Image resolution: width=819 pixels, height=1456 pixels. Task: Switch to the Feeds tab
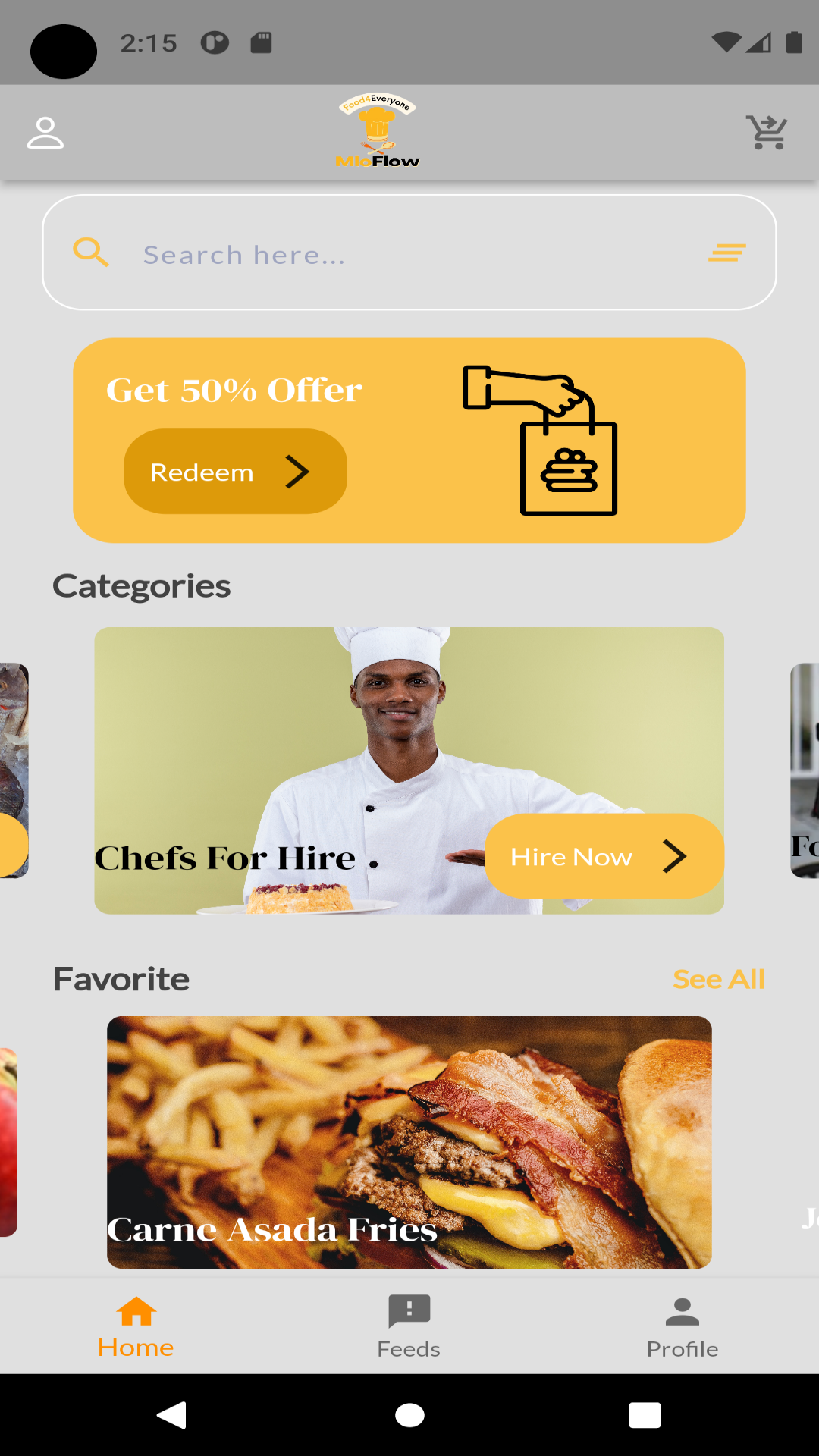(x=409, y=1327)
